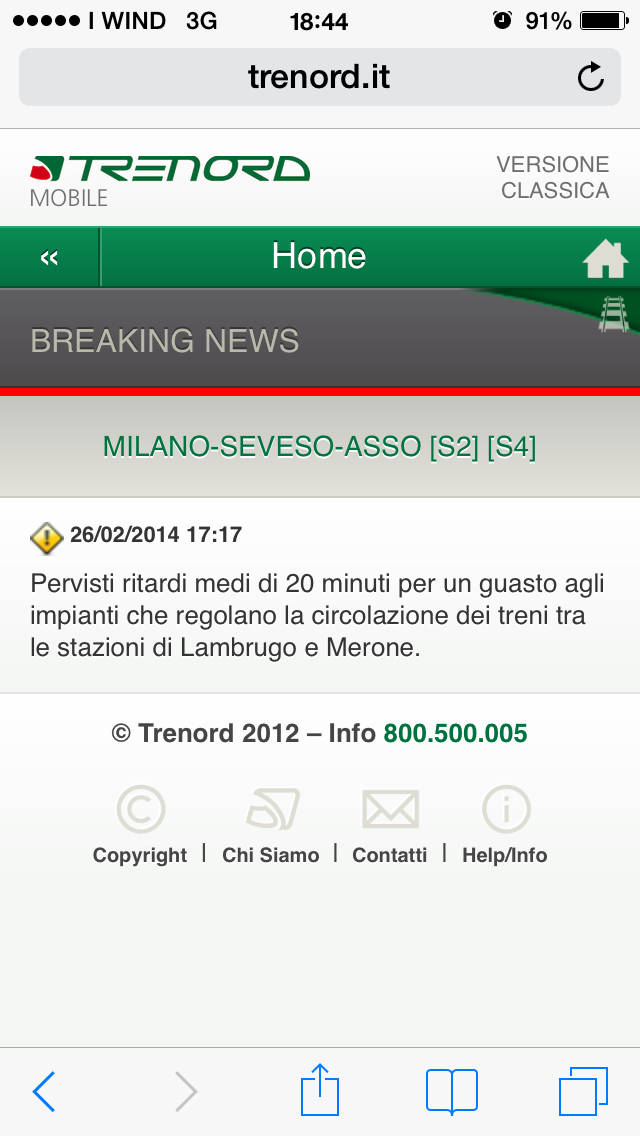Switch to Versione Classica
This screenshot has width=640, height=1136.
pos(553,177)
